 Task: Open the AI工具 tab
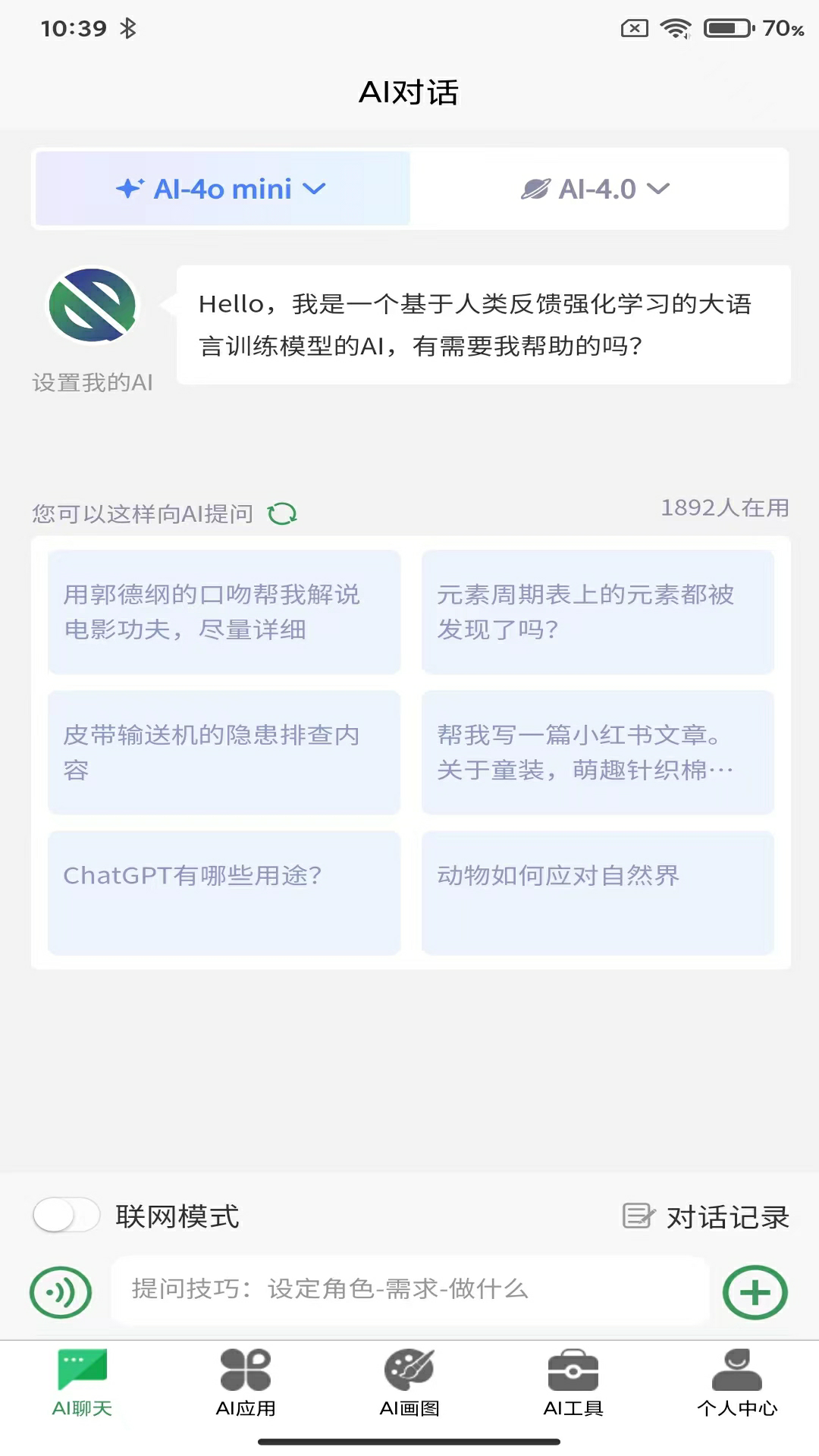click(x=573, y=1383)
